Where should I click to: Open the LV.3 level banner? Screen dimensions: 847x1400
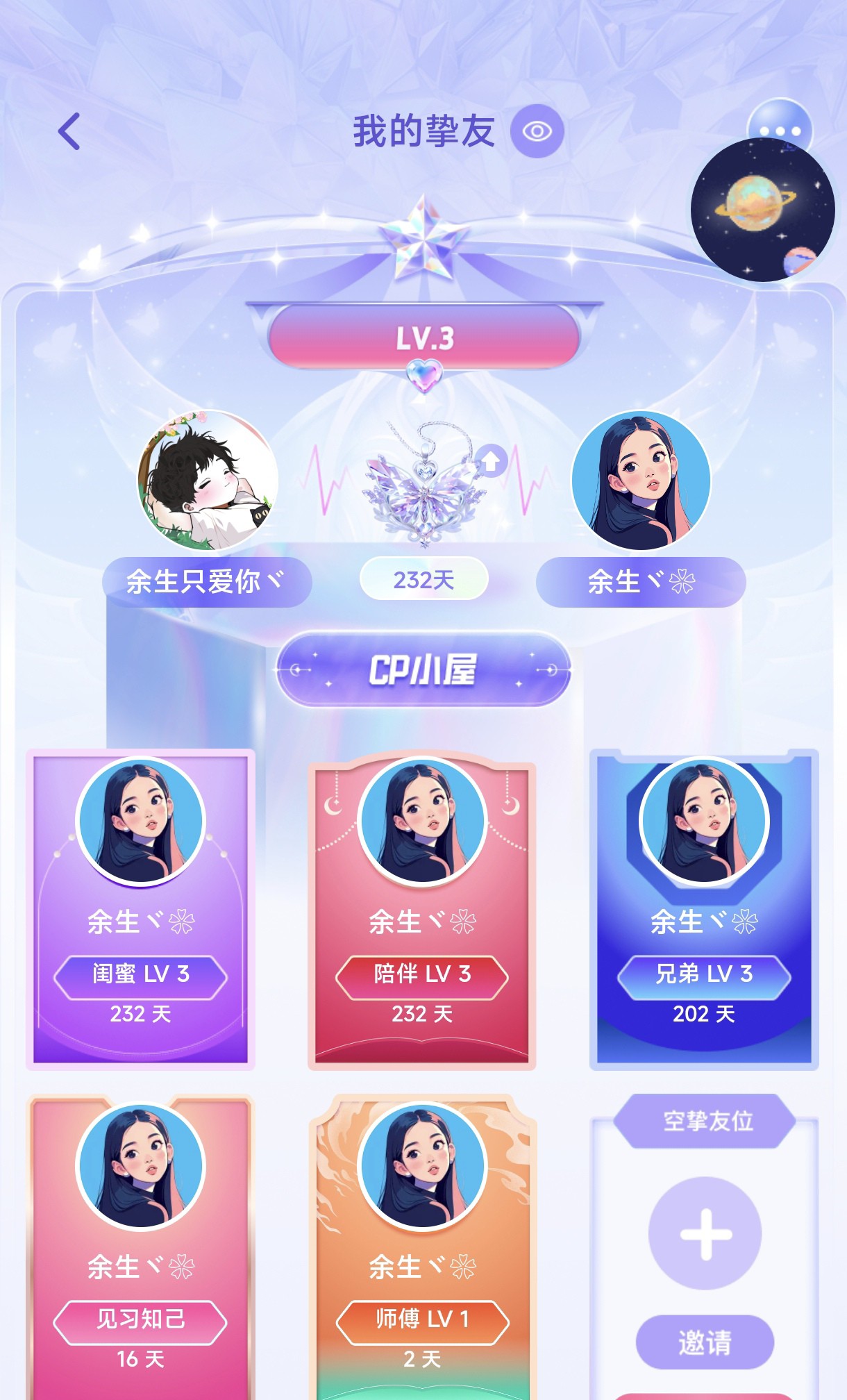(x=423, y=337)
